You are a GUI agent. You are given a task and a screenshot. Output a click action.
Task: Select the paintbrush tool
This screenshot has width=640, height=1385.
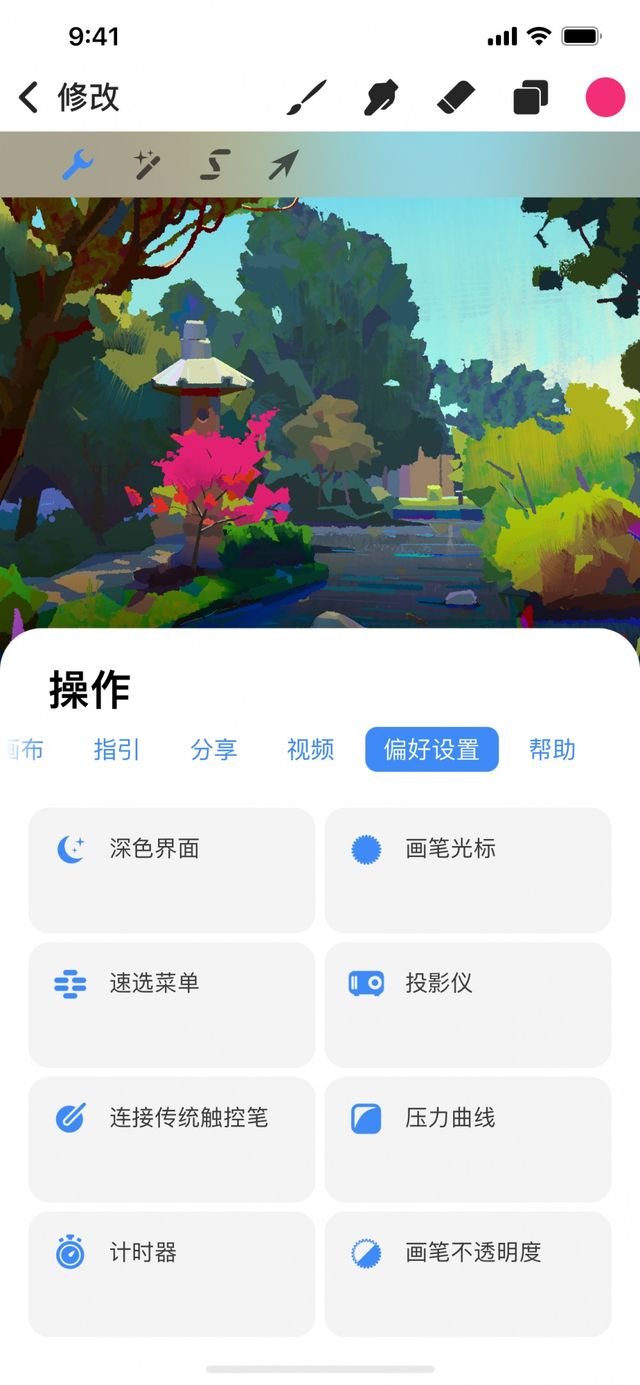pyautogui.click(x=307, y=98)
